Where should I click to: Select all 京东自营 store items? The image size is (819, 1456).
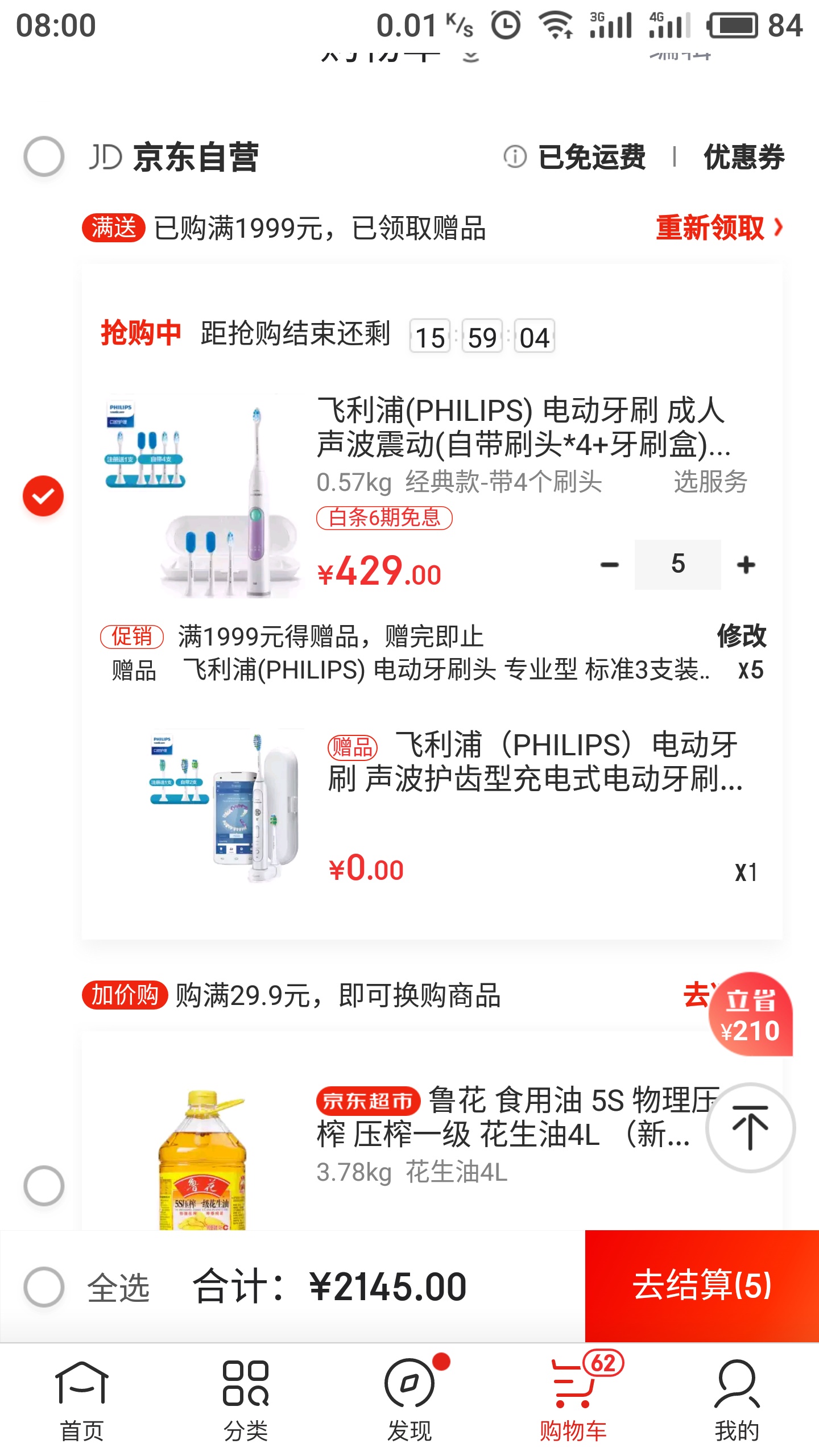[43, 156]
